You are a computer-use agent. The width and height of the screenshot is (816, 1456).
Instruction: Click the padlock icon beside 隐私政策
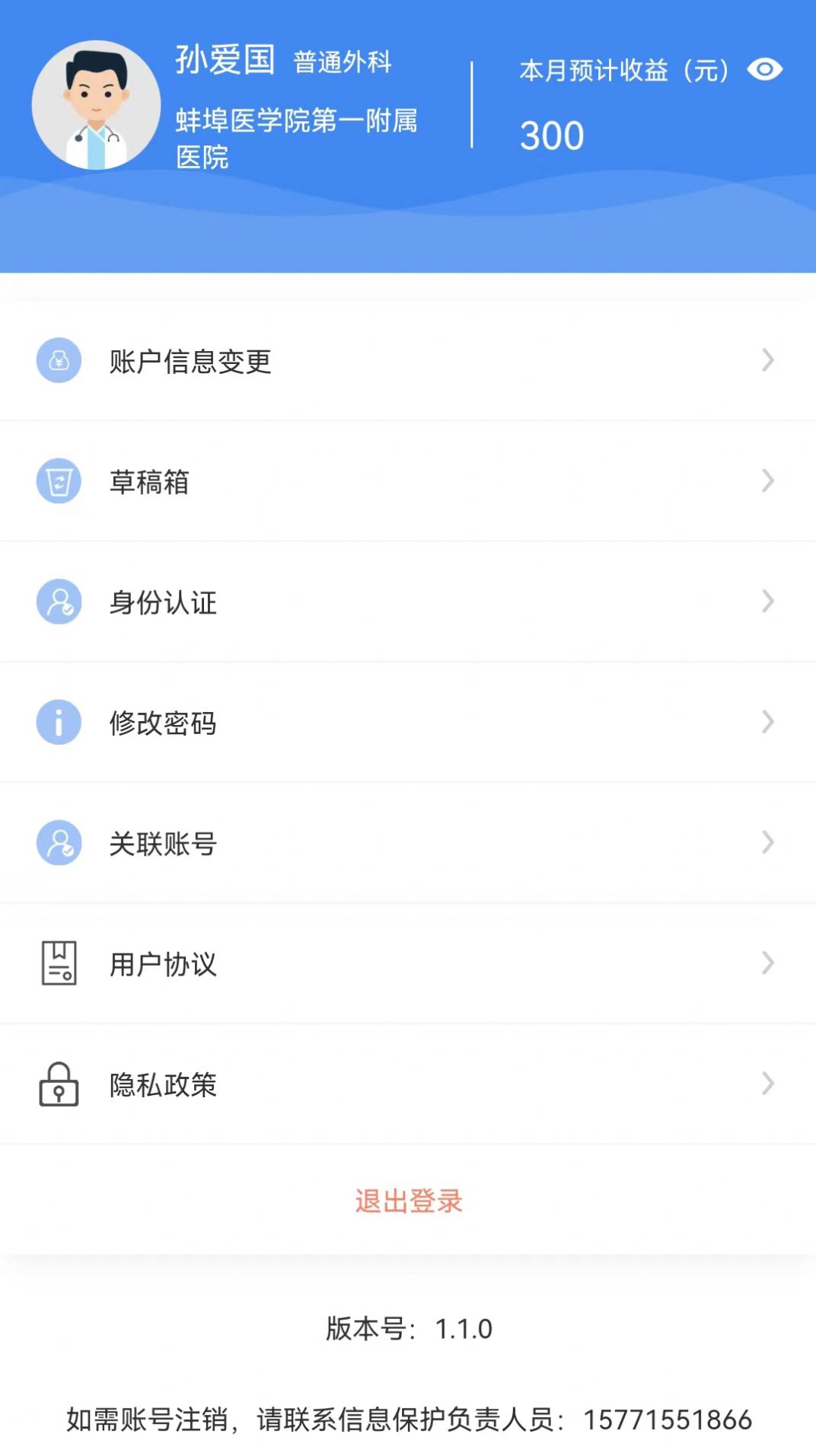[x=58, y=1086]
